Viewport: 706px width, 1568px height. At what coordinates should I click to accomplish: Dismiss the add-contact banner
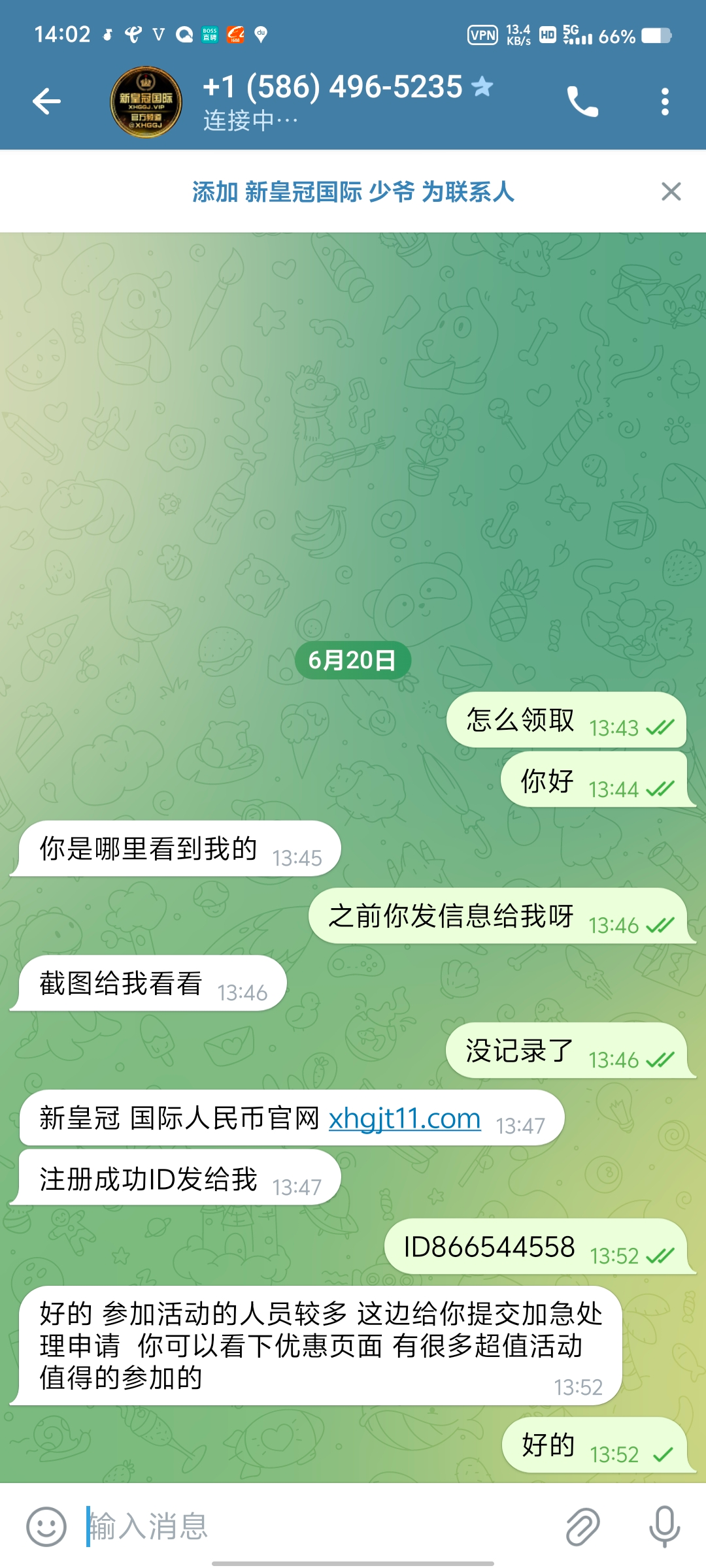click(671, 191)
